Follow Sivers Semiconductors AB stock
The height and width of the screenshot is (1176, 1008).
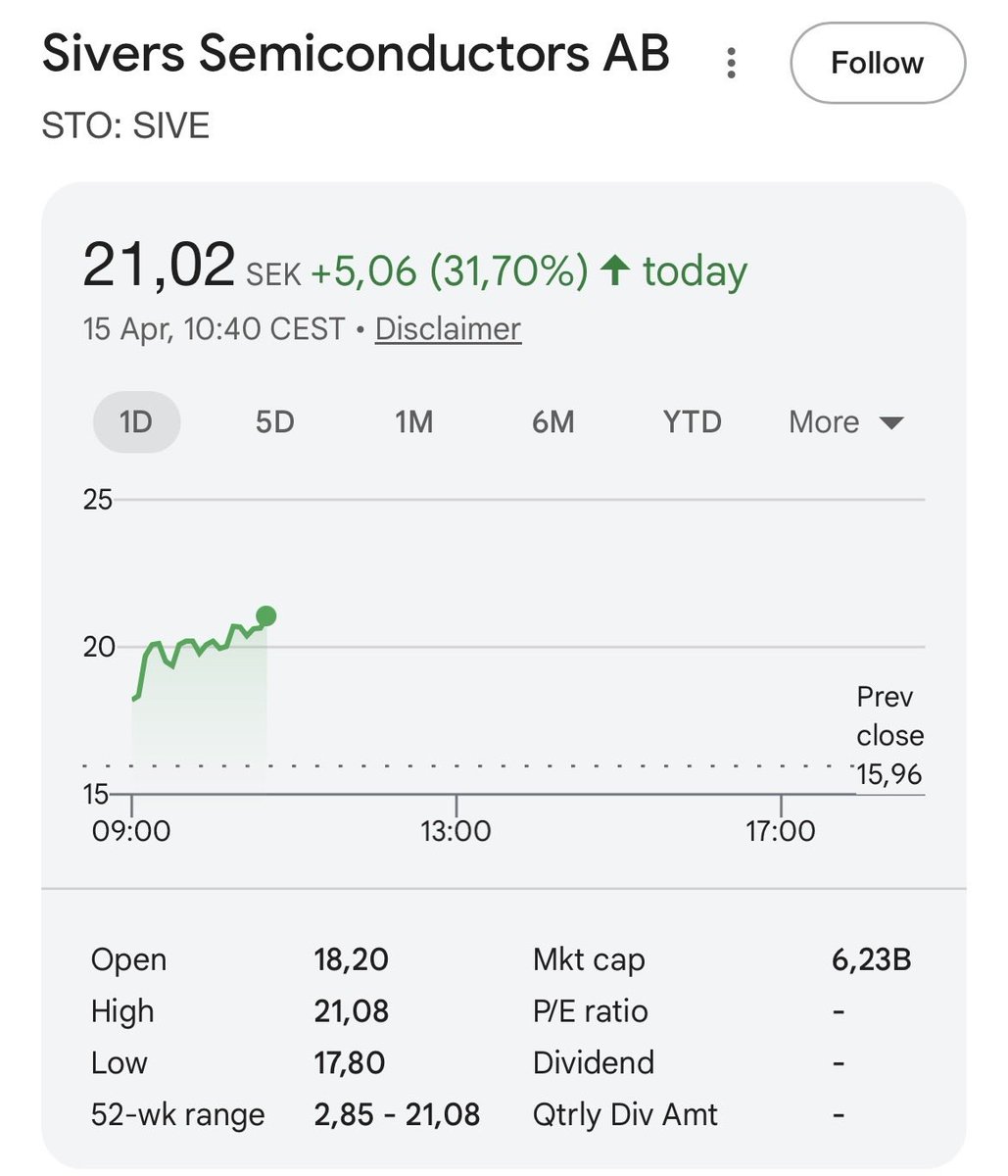pos(877,63)
